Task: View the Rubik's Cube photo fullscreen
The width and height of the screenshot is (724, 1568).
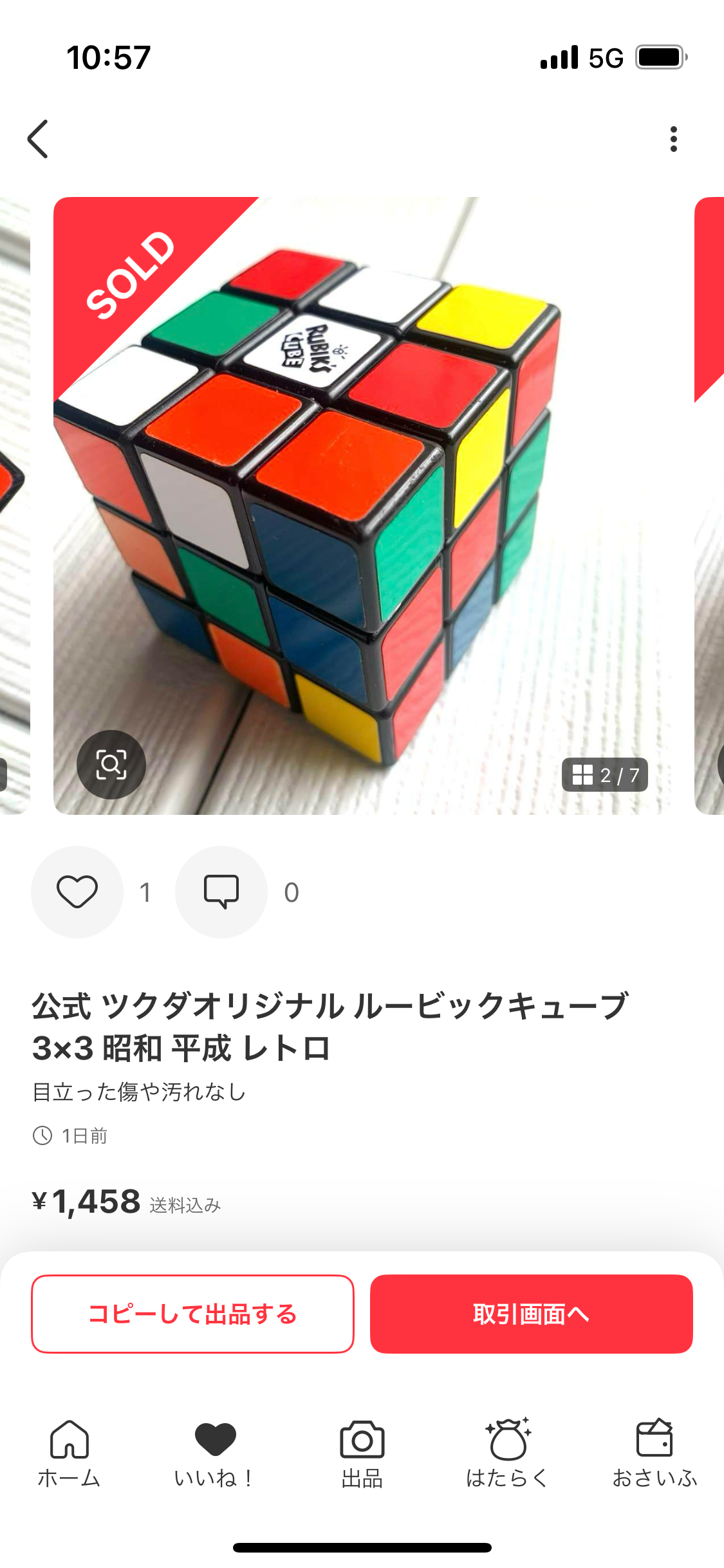Action: (360, 502)
